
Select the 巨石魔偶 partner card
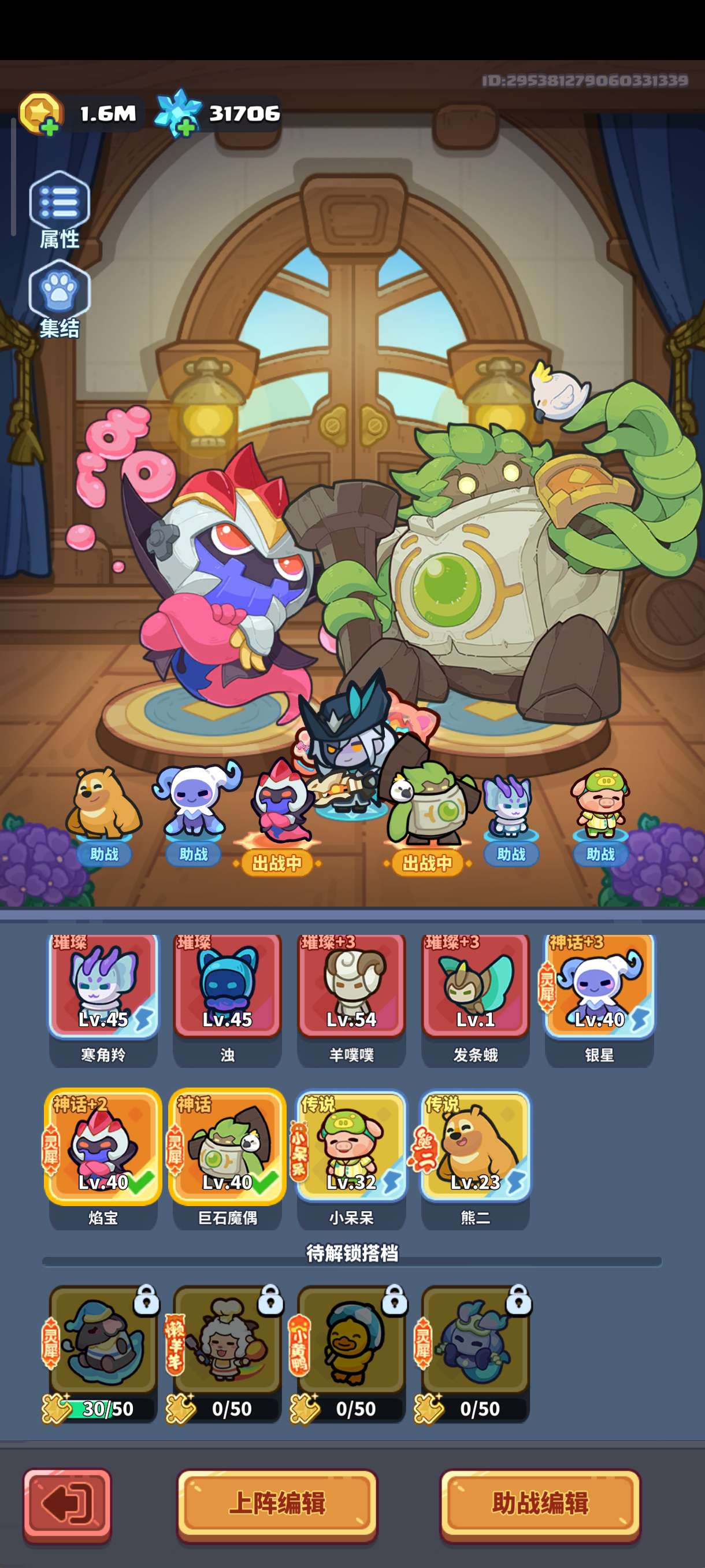(x=227, y=1159)
